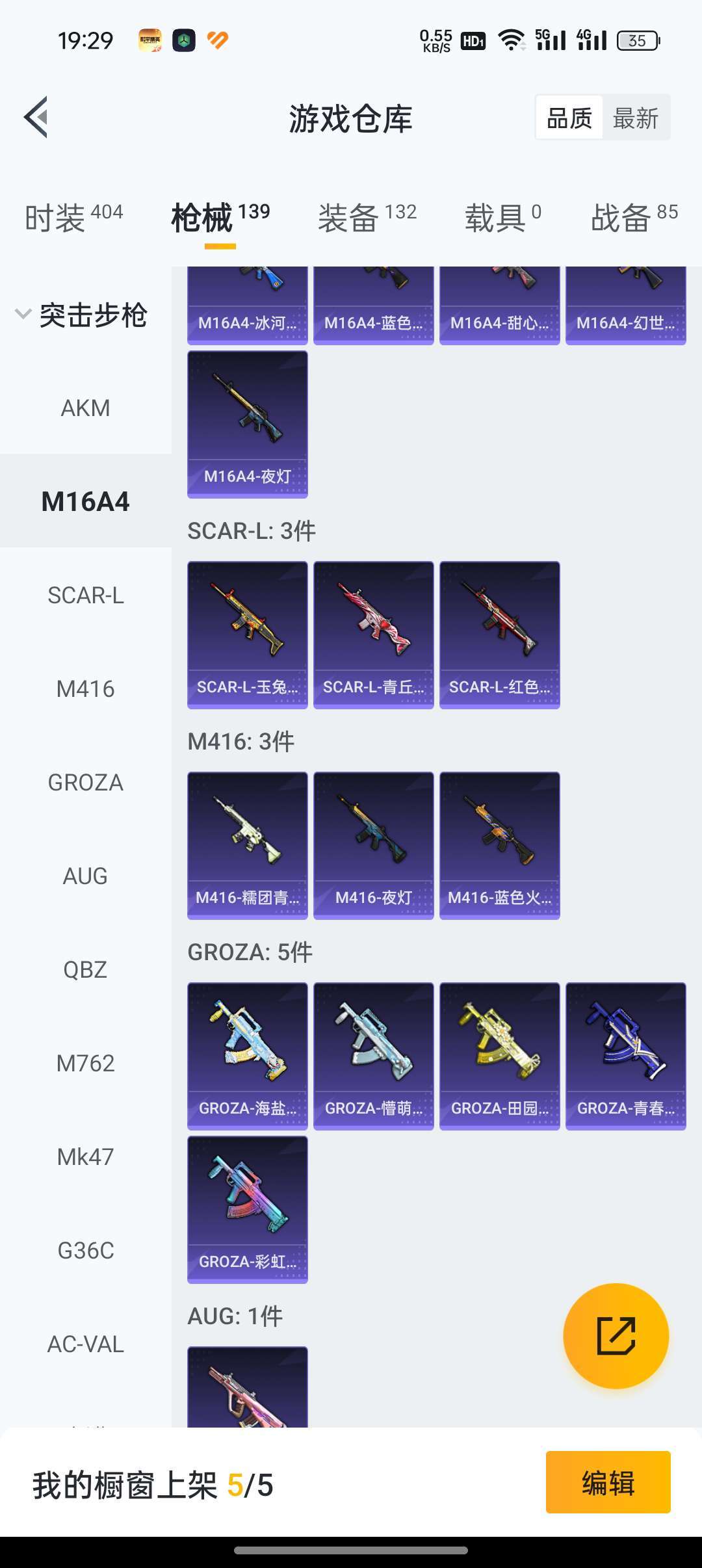The height and width of the screenshot is (1568, 702).
Task: Select GROZA in the side list
Action: pyautogui.click(x=86, y=782)
